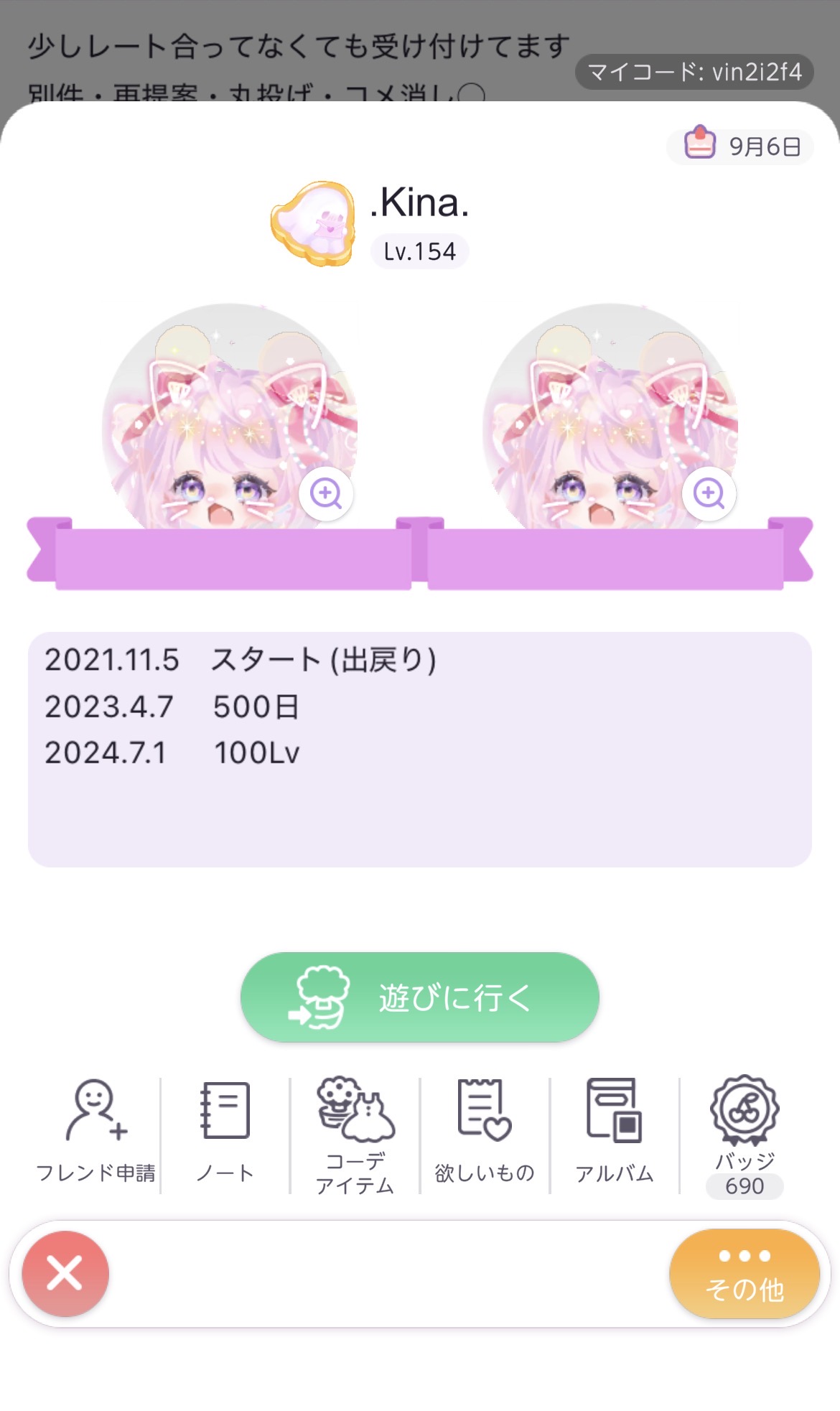Viewport: 840px width, 1411px height.
Task: Open the ノート notebook
Action: 225,1131
